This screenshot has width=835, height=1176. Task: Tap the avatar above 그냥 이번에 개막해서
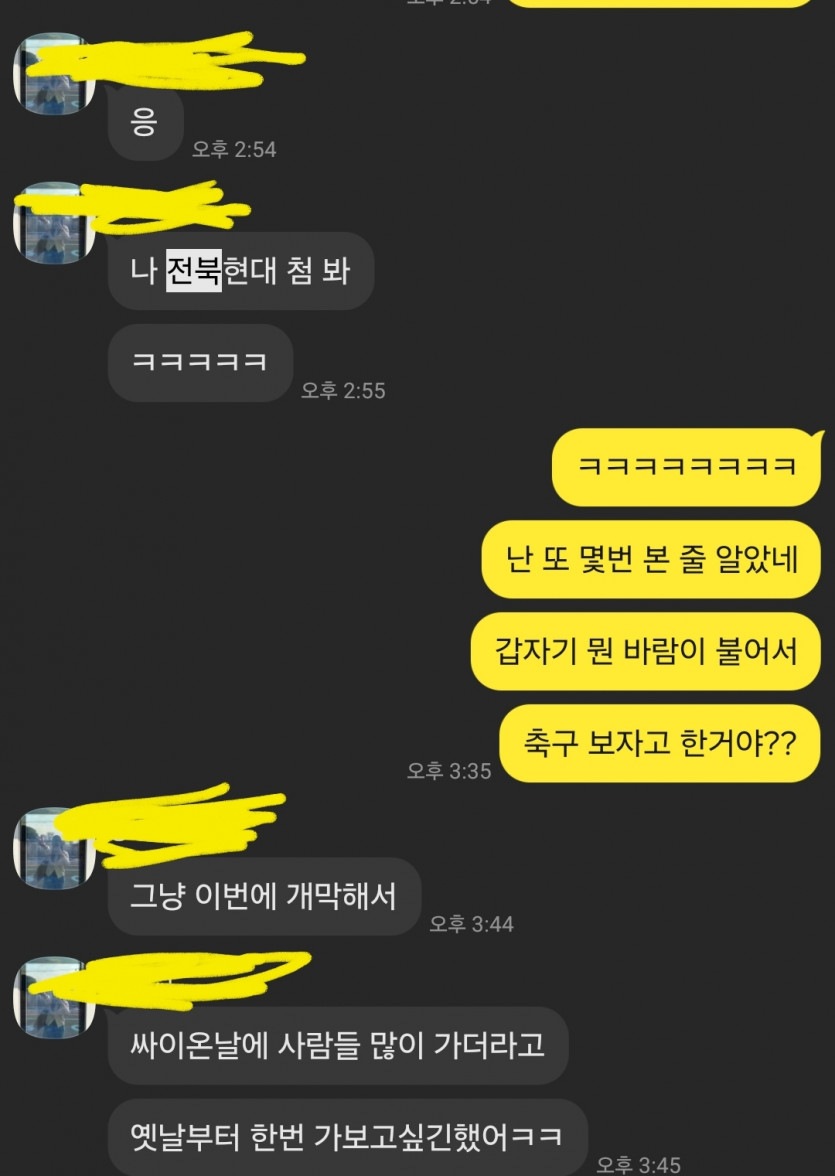[54, 848]
